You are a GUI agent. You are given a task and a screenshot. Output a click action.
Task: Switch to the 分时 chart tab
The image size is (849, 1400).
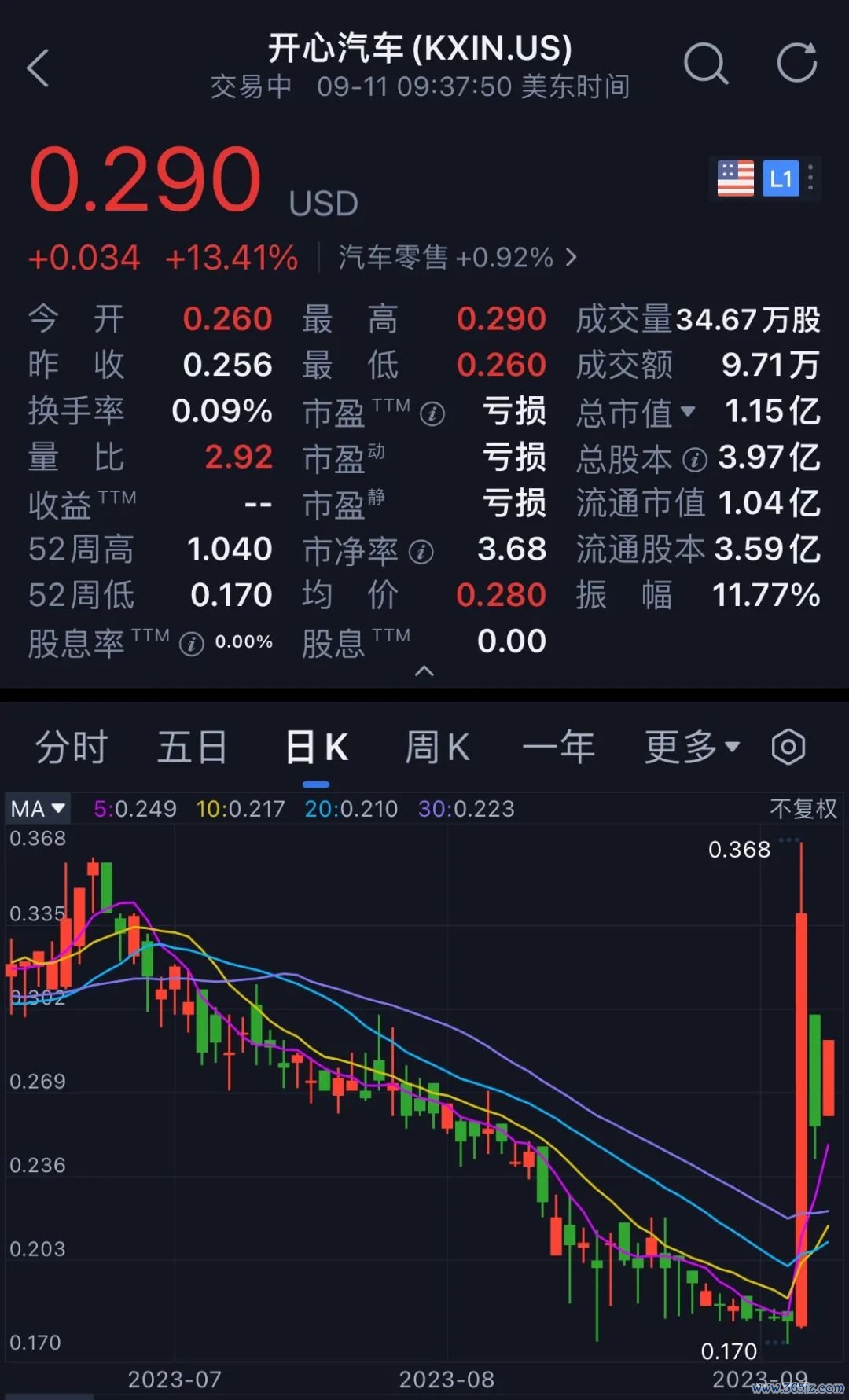[72, 747]
